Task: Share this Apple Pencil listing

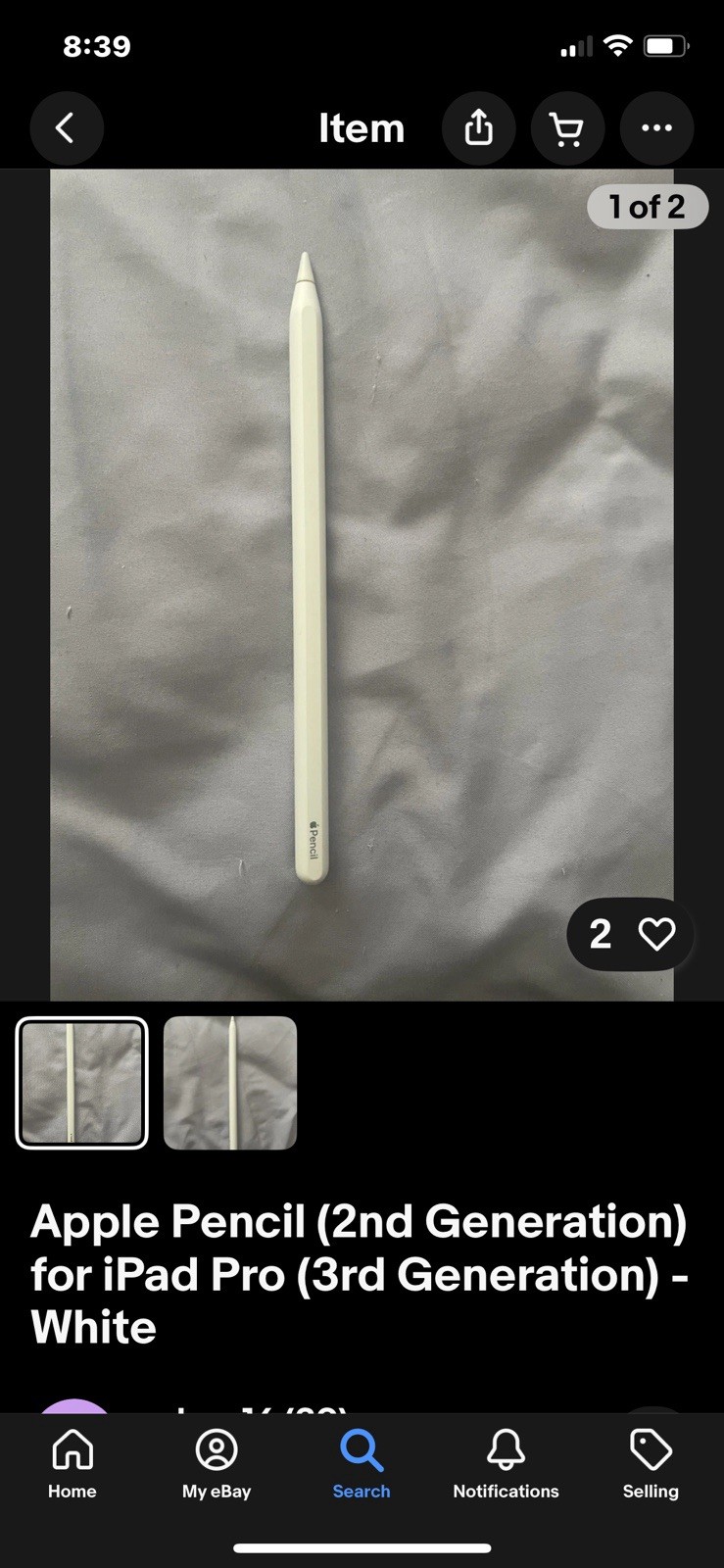Action: [x=478, y=128]
